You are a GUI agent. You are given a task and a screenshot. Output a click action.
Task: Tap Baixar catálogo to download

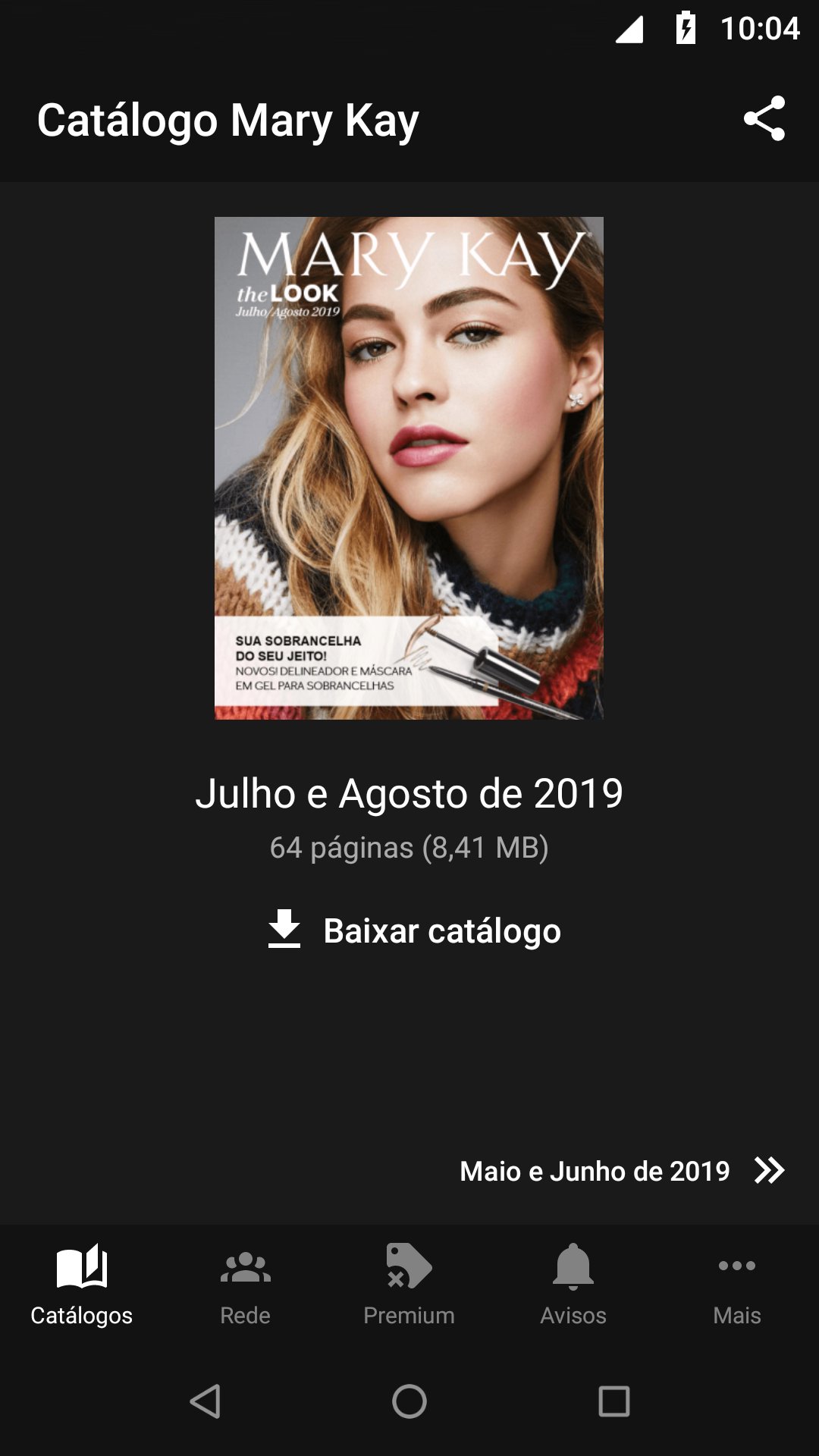(x=414, y=930)
